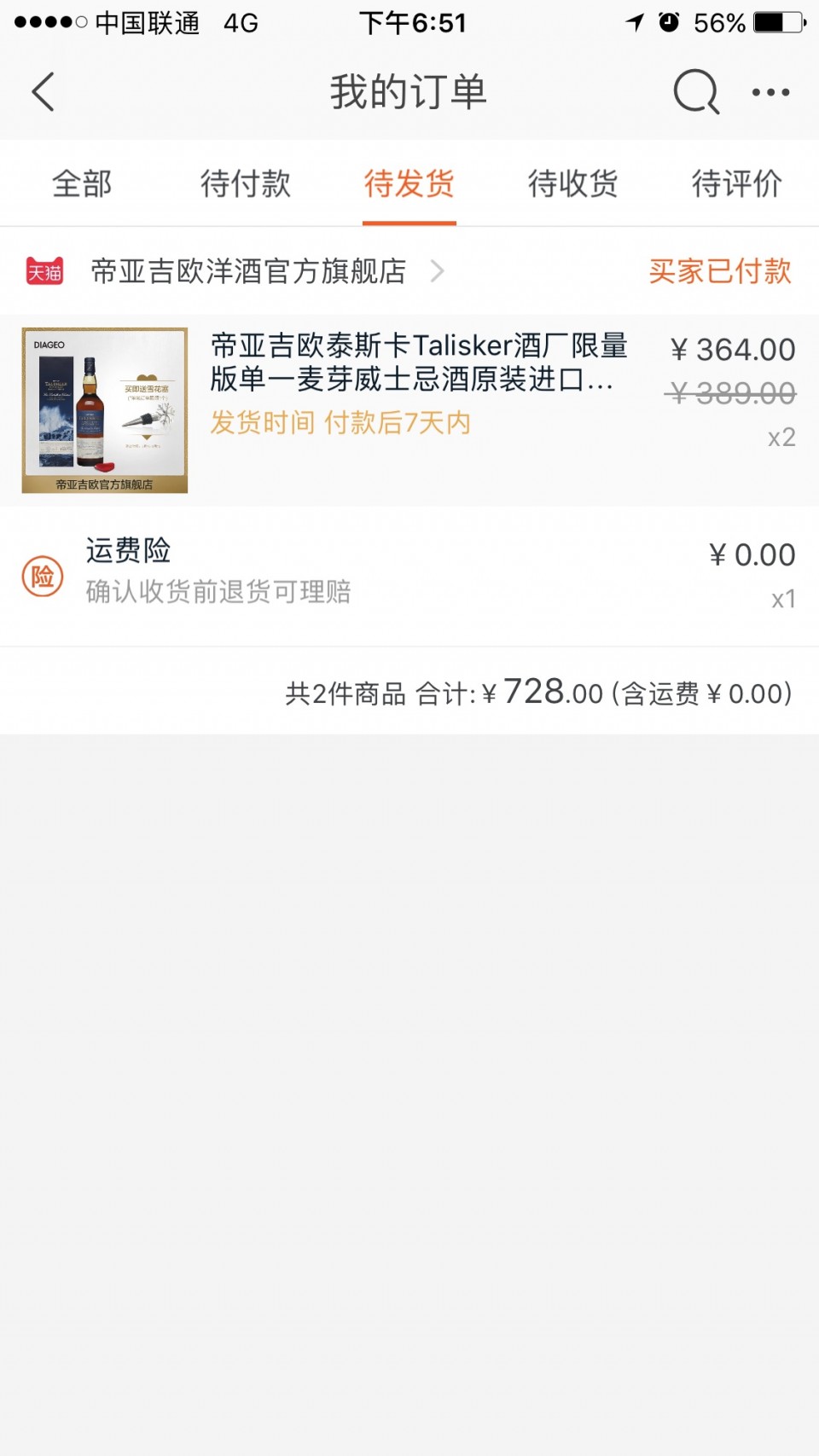This screenshot has height=1456, width=819.
Task: Click the Tmall cat store icon
Action: [44, 270]
